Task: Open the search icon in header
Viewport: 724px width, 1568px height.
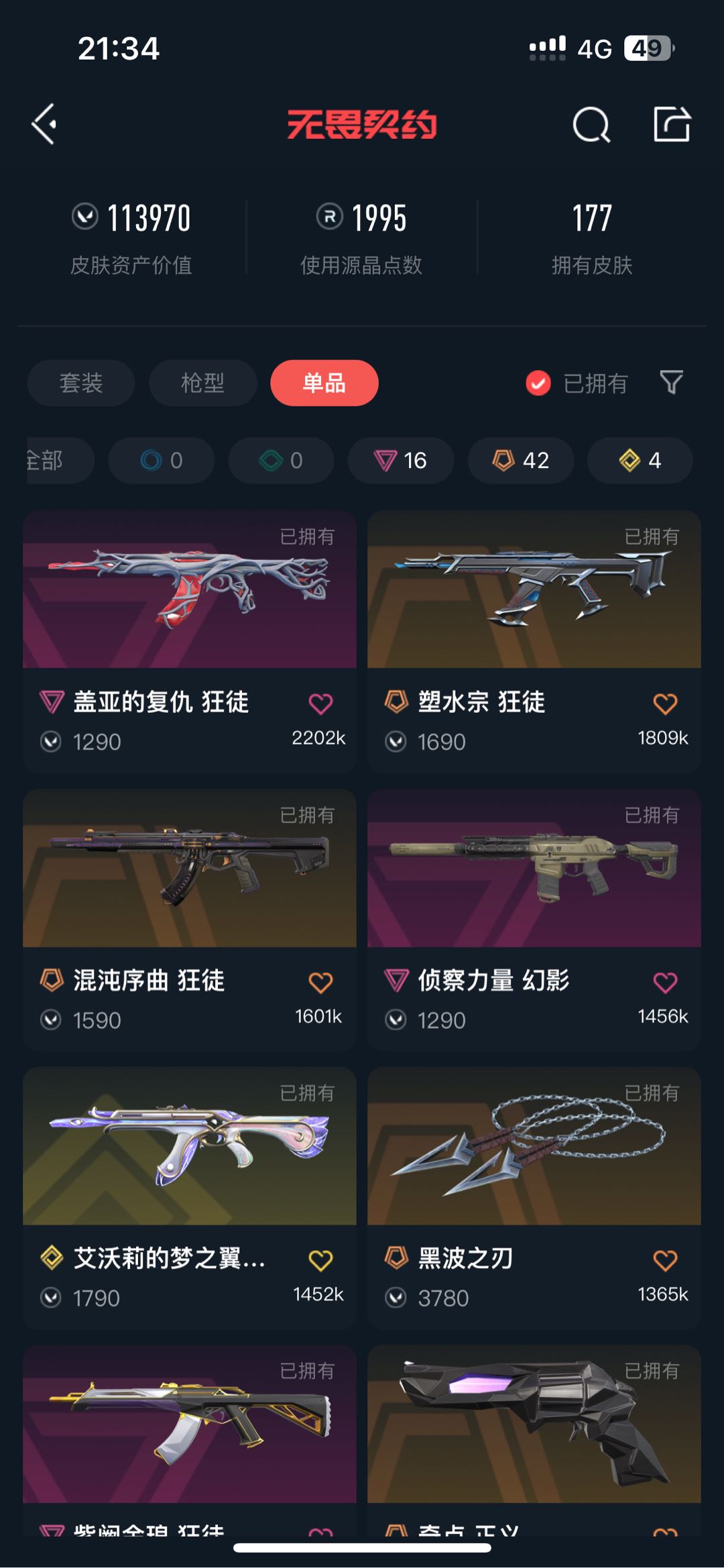Action: [x=591, y=125]
